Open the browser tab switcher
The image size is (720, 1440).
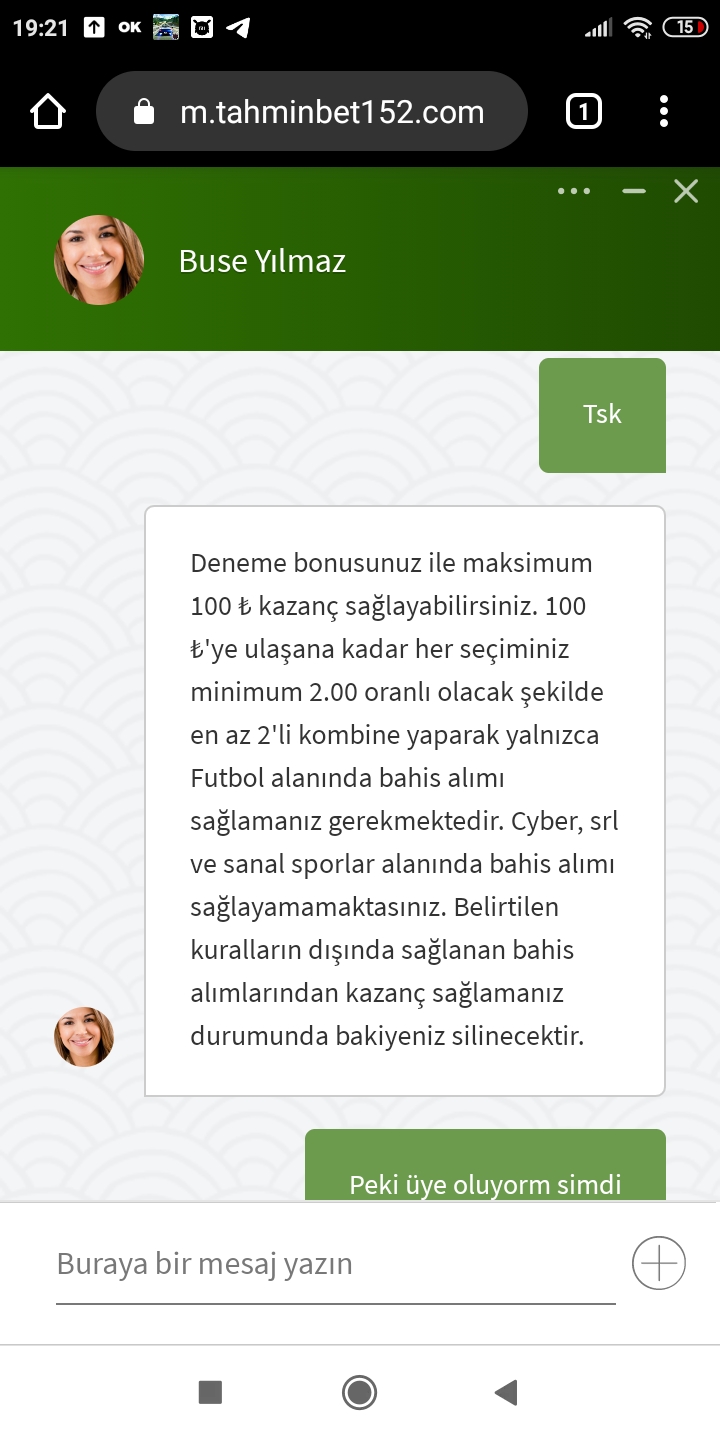(584, 111)
